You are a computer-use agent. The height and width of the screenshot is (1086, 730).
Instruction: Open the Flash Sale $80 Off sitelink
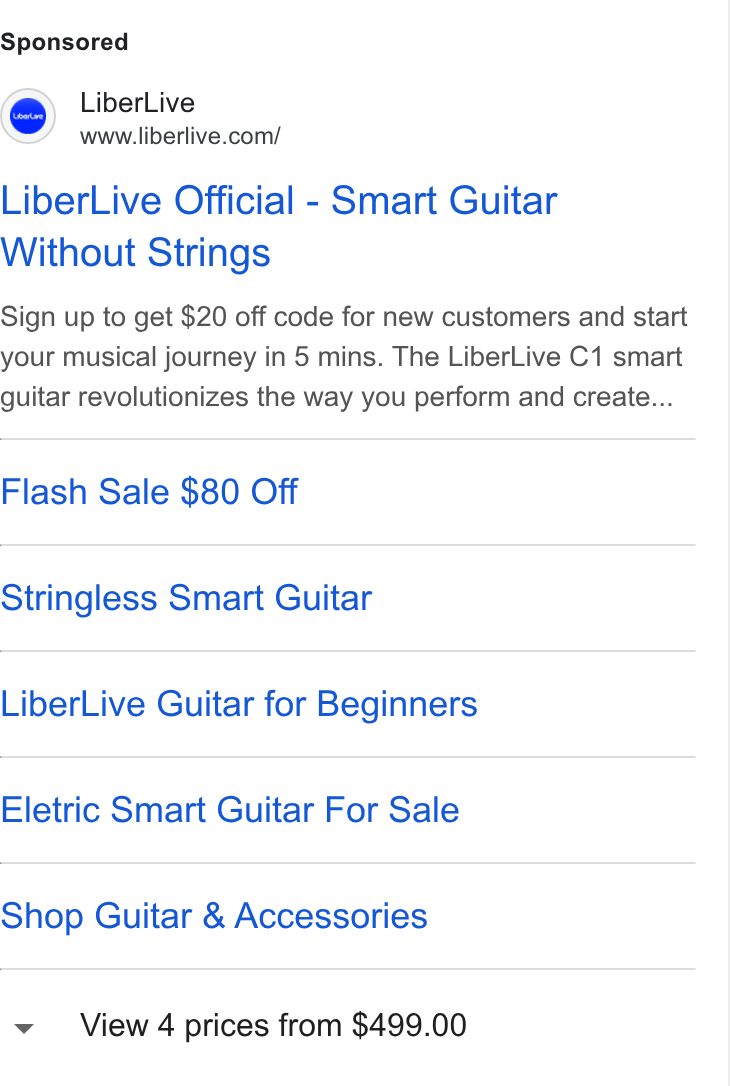pos(149,492)
